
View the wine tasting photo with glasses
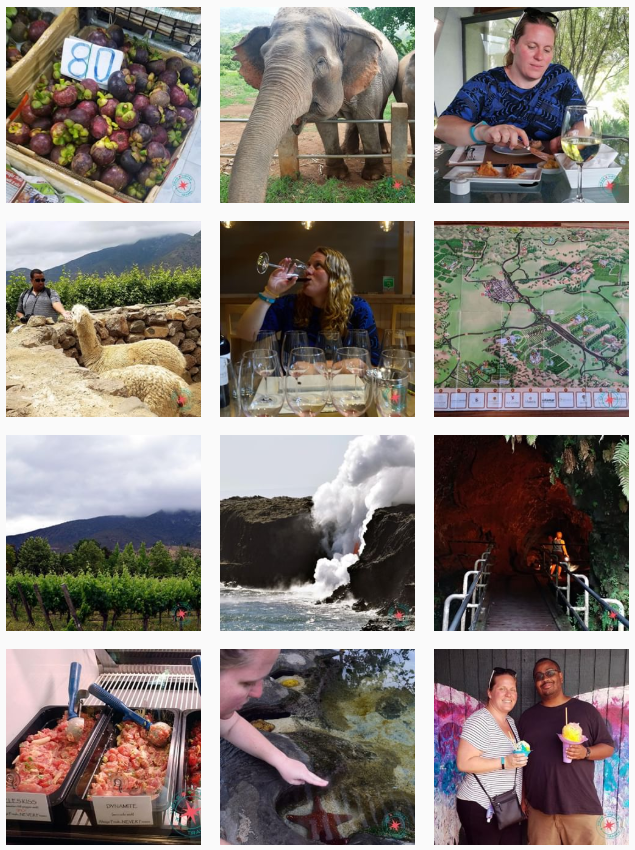point(317,319)
